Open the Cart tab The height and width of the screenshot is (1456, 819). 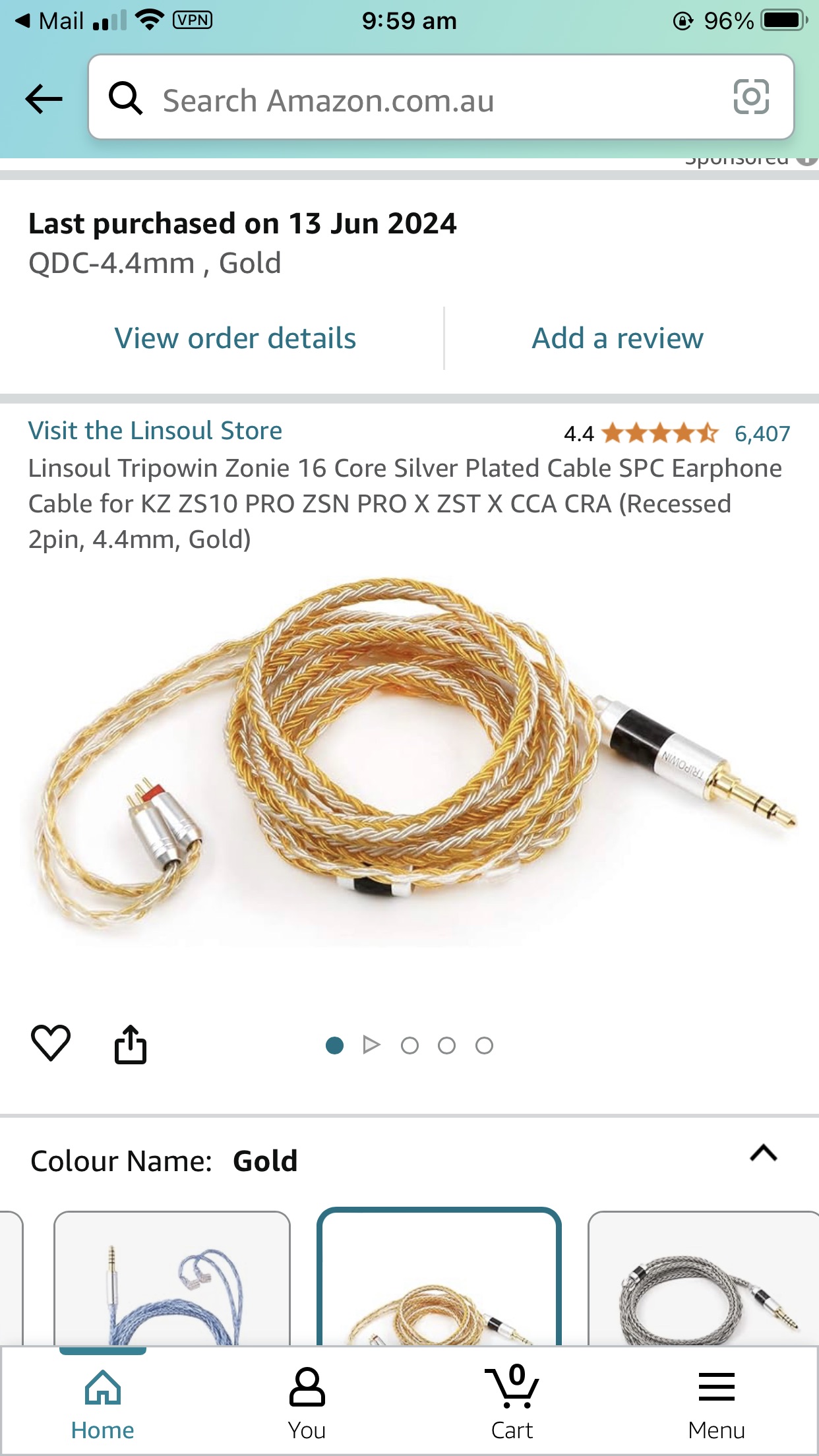coord(512,1402)
